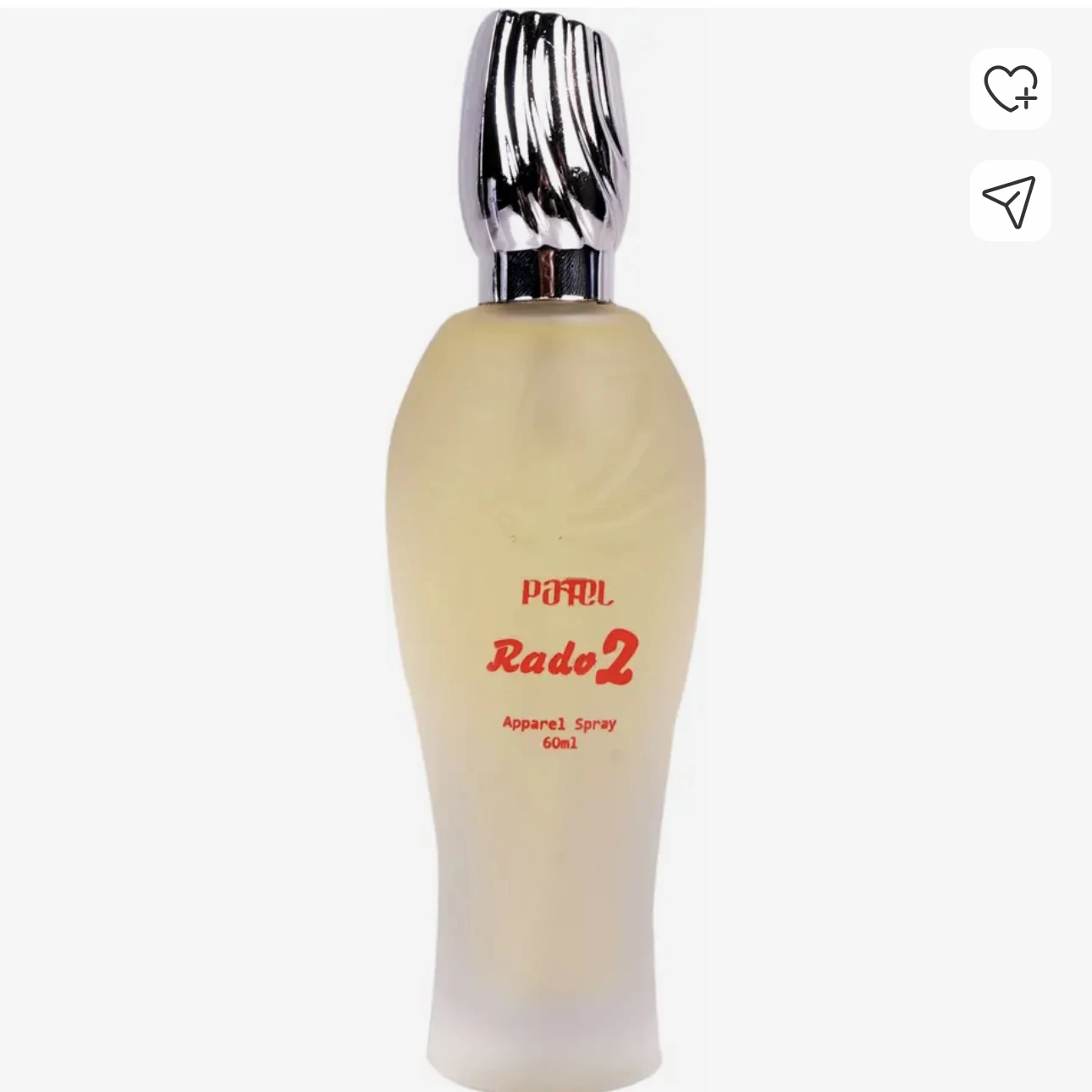
Task: Add this perfume to the wishlist
Action: 1010,89
